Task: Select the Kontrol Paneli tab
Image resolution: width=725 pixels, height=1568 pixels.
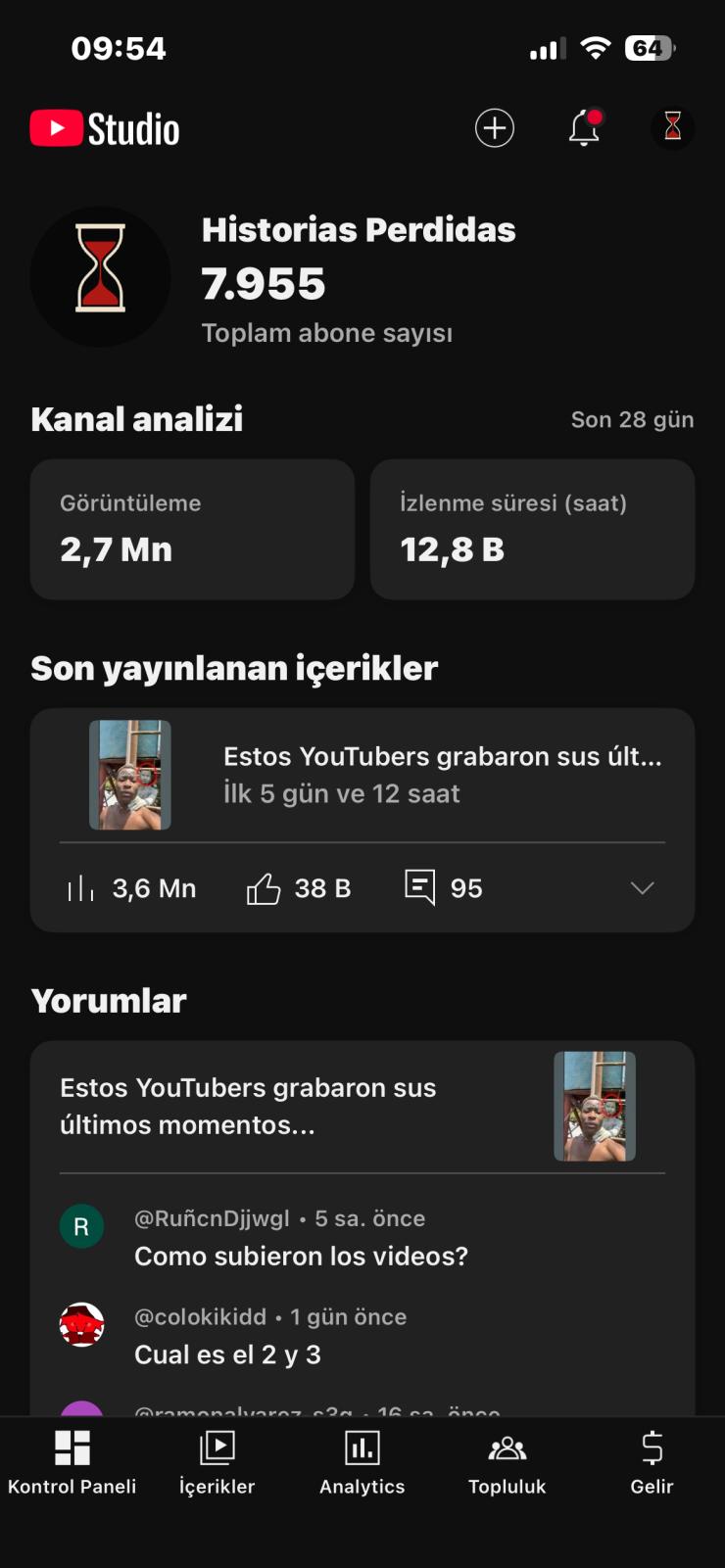Action: click(x=72, y=1462)
